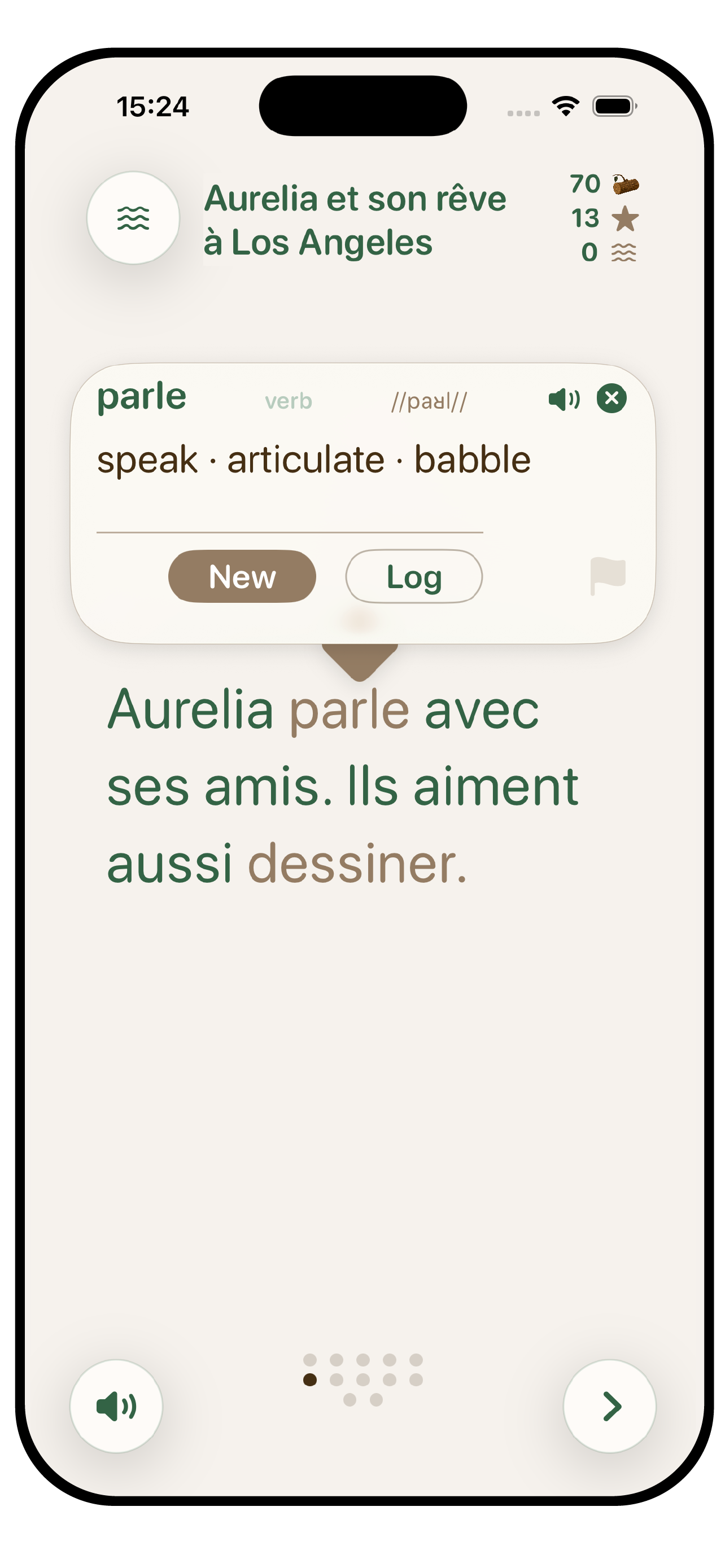
Task: Play pronunciation of "parle" in the popup
Action: tap(564, 400)
